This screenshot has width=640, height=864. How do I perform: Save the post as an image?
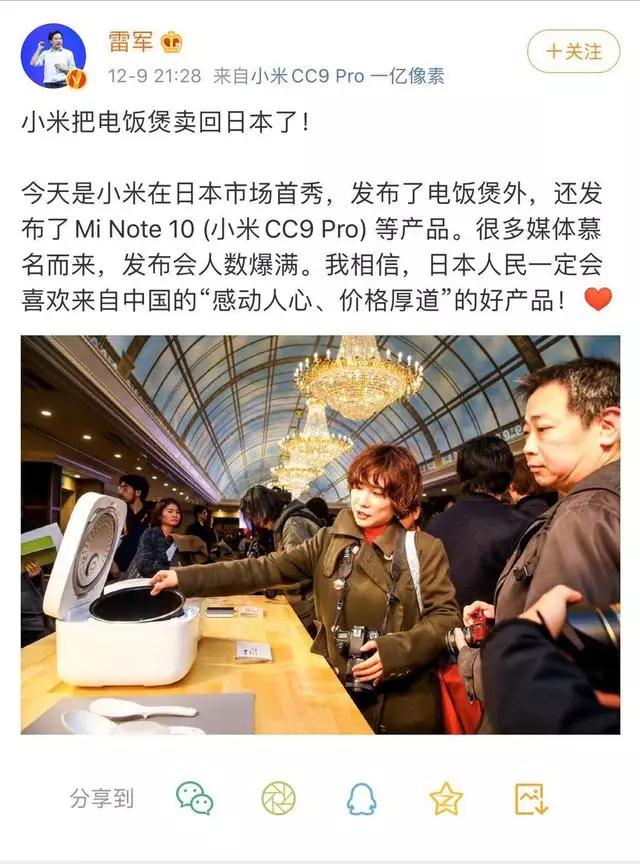531,798
